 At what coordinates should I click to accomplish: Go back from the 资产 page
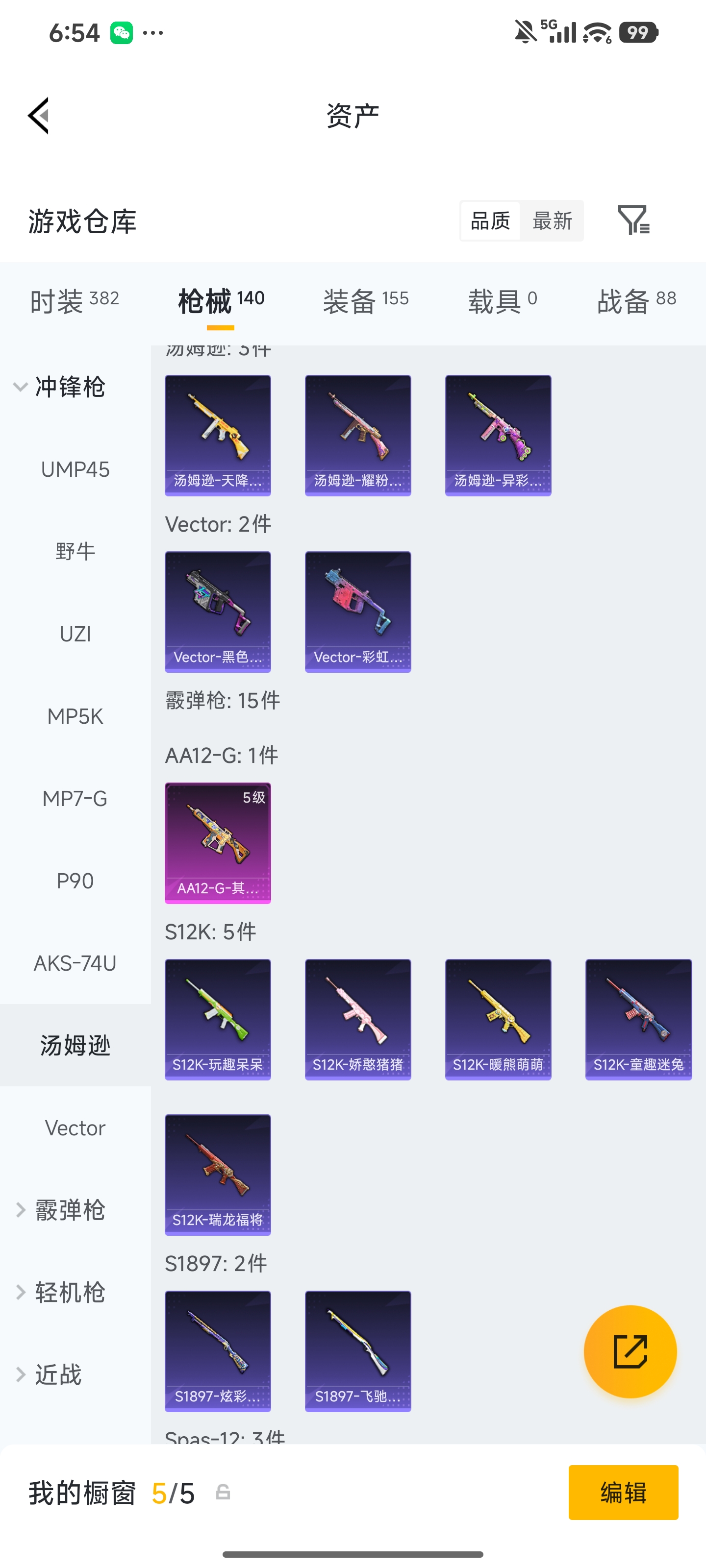(x=38, y=116)
